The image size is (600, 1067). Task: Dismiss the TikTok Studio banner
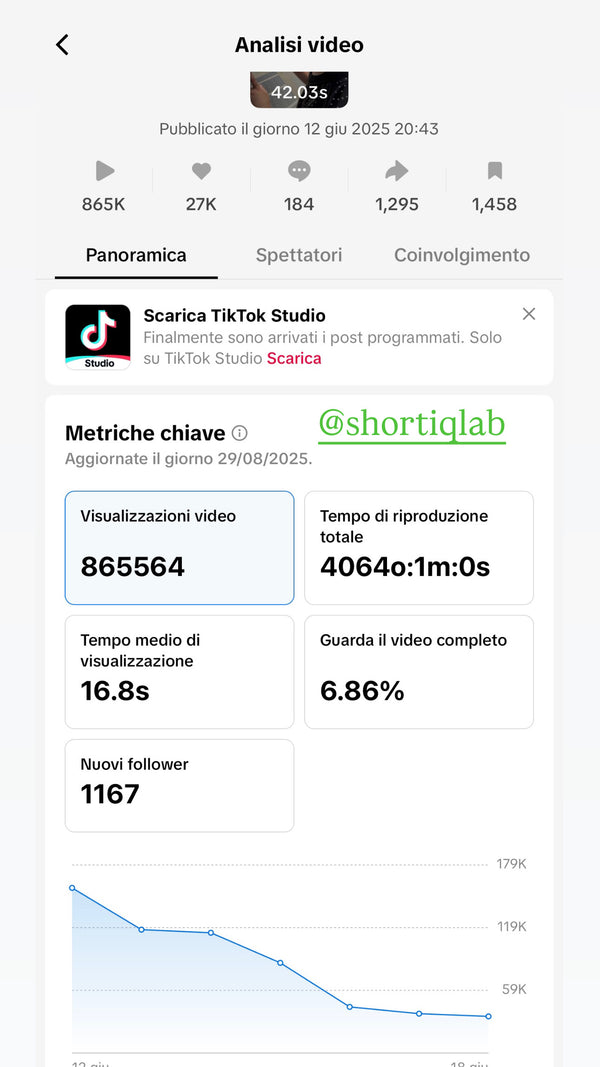tap(529, 314)
